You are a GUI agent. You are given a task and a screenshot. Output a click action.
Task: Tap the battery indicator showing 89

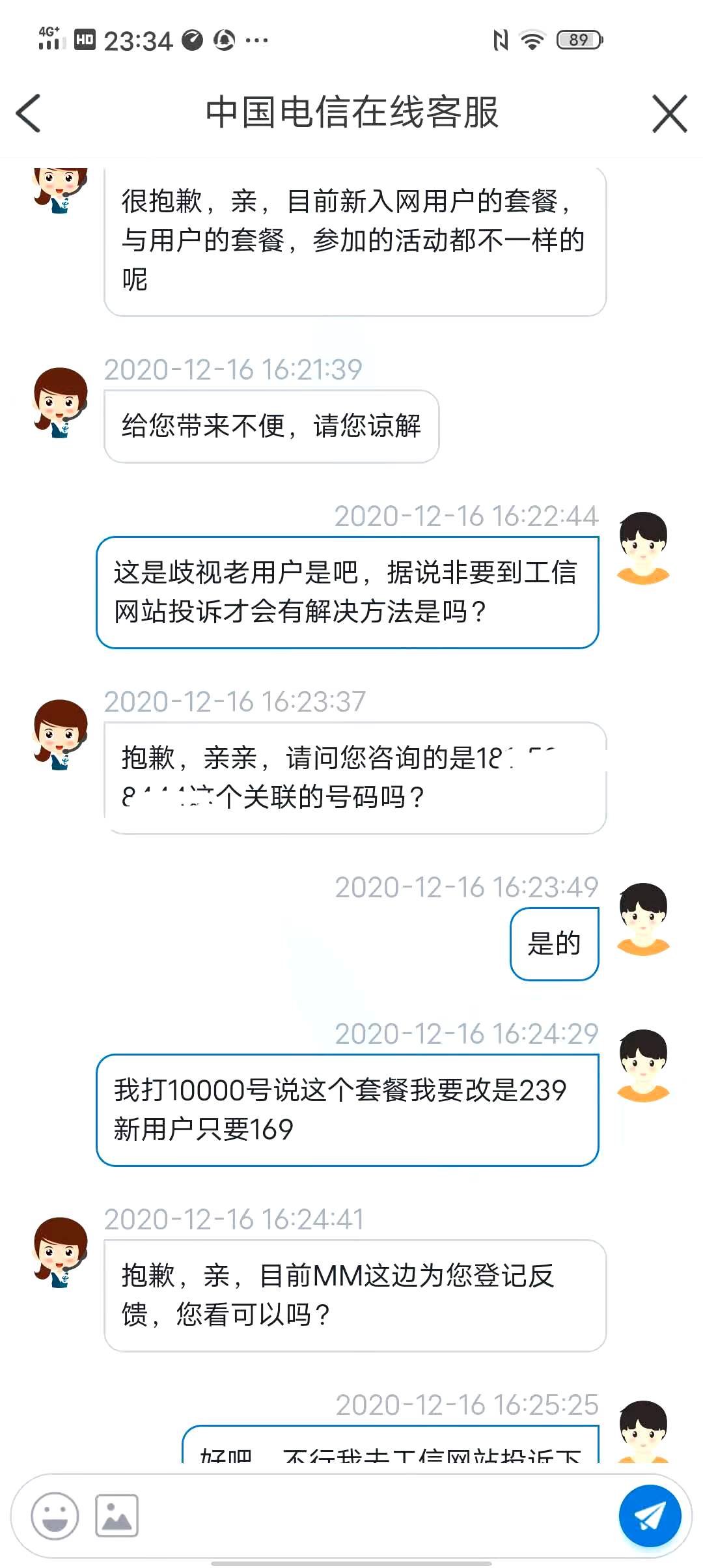click(578, 40)
